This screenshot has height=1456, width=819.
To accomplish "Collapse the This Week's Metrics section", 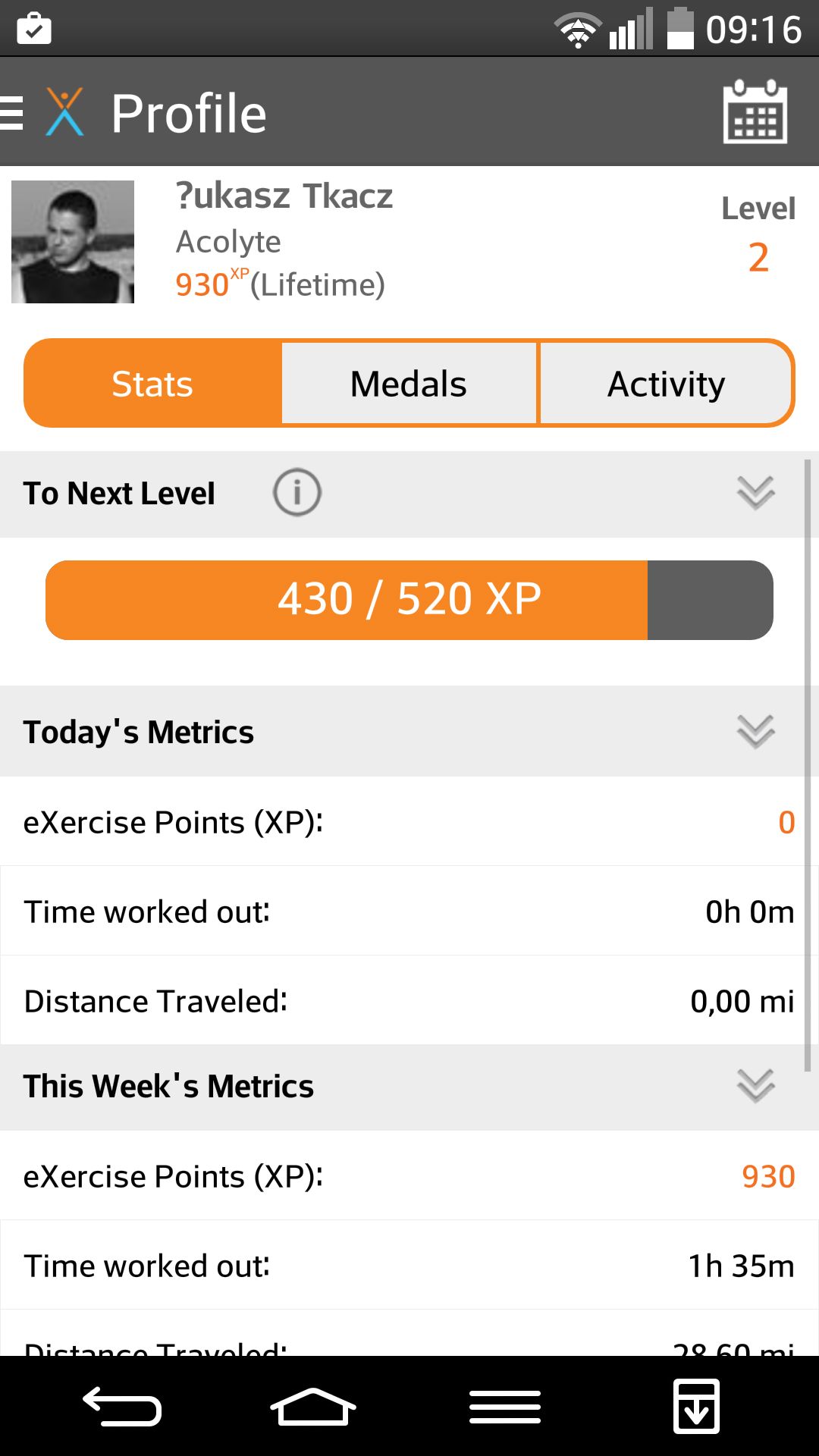I will (x=756, y=1086).
